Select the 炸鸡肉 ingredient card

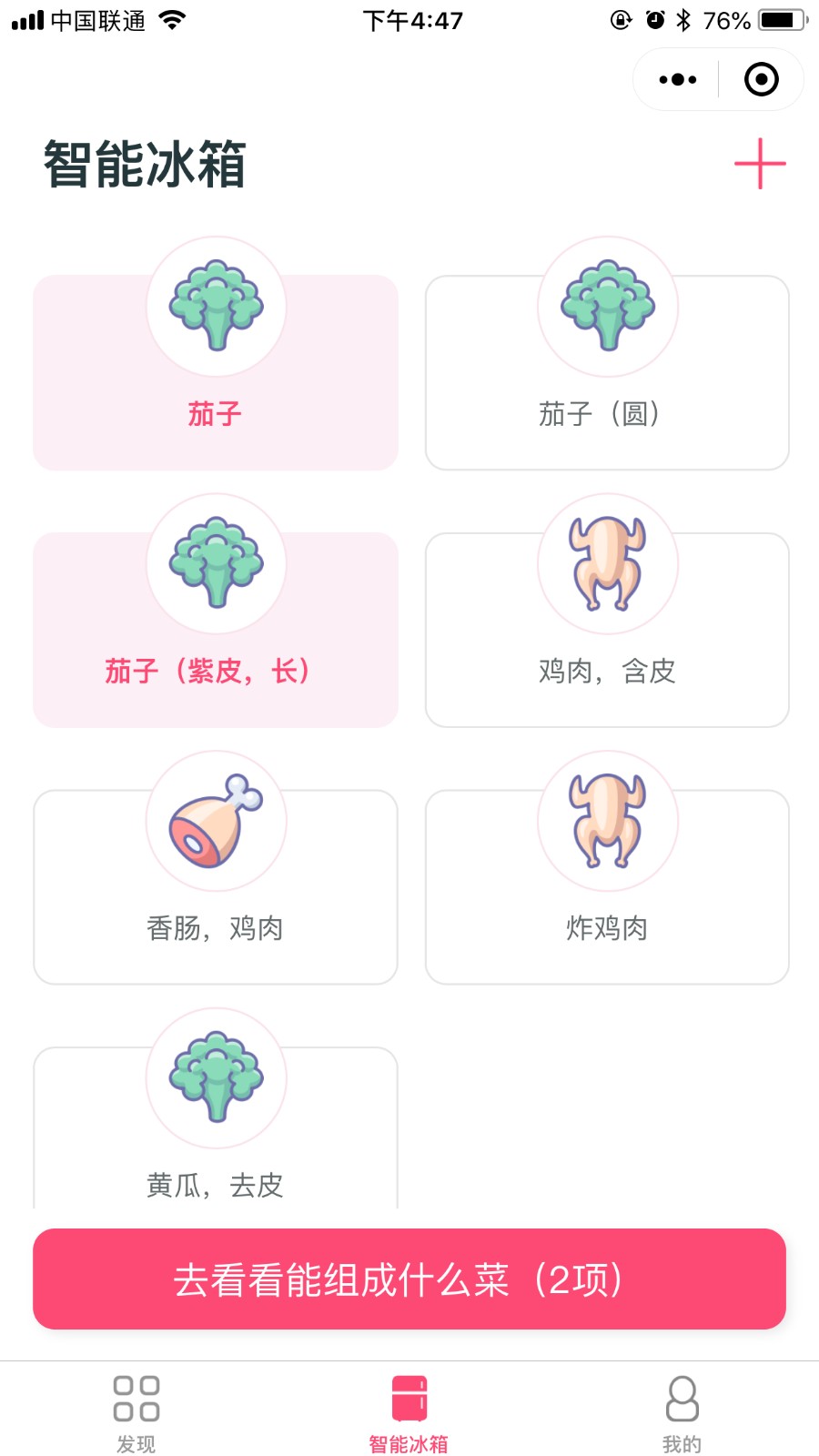(x=607, y=887)
